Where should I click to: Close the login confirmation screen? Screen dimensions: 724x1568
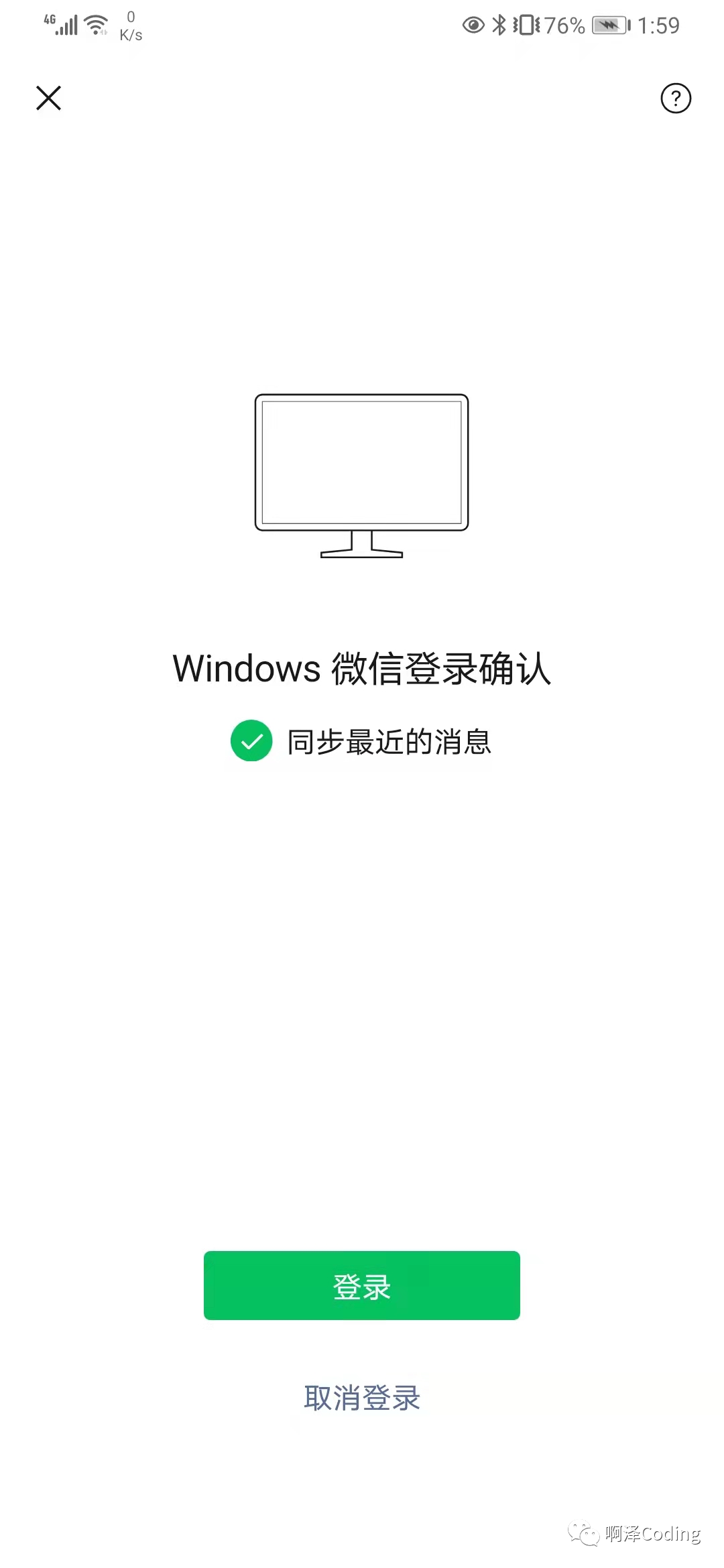(48, 98)
